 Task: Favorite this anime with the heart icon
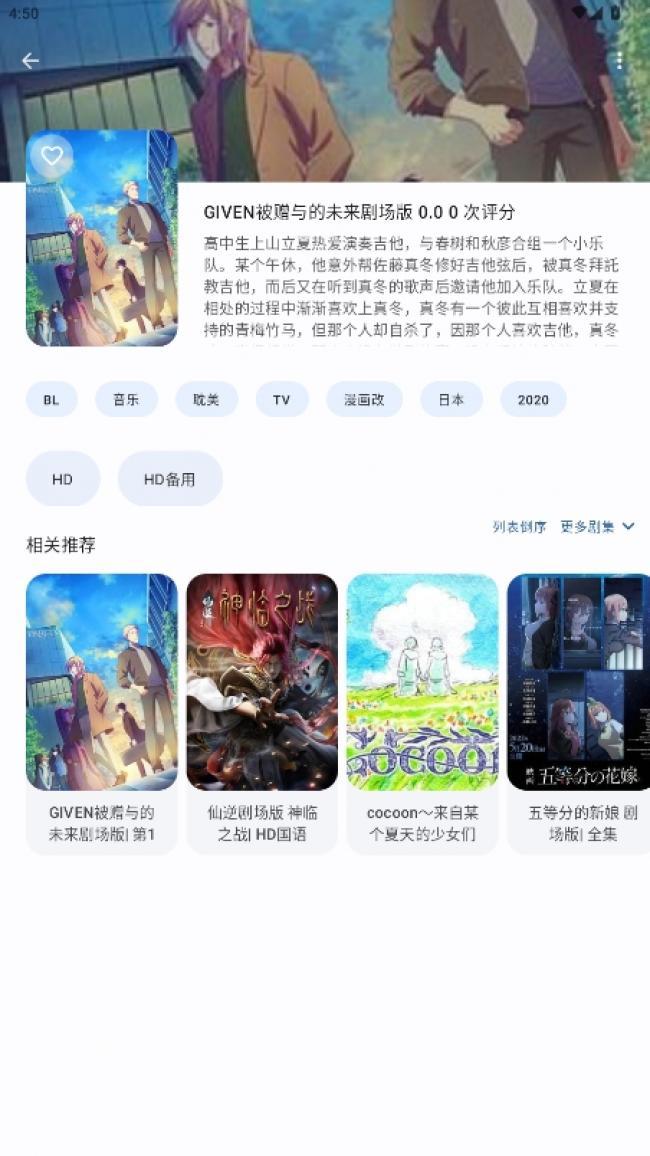[x=52, y=156]
